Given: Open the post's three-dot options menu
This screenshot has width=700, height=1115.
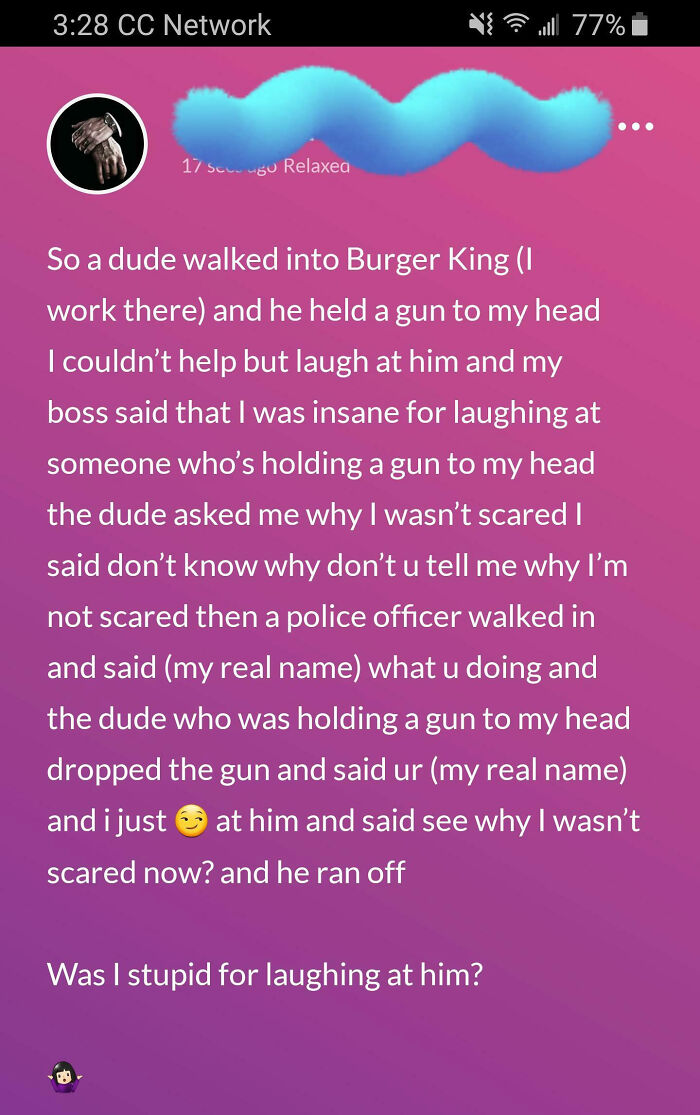Looking at the screenshot, I should tap(635, 127).
